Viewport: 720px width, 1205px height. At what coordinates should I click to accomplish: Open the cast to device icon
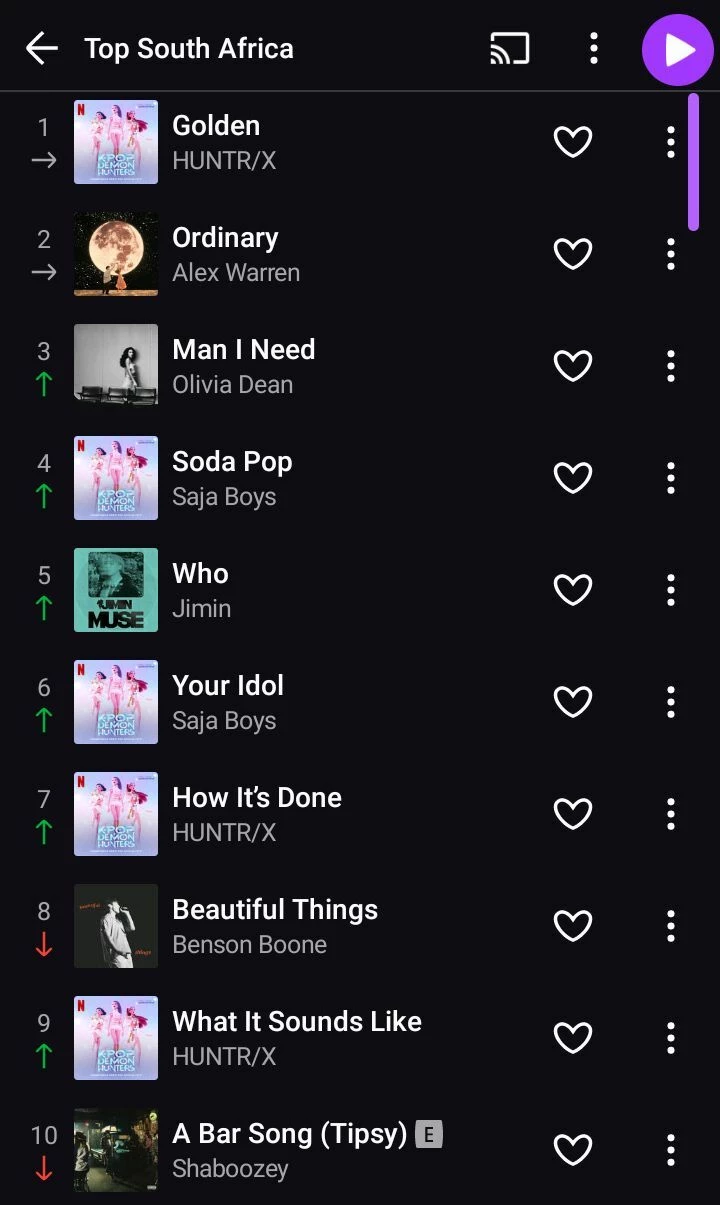point(509,48)
